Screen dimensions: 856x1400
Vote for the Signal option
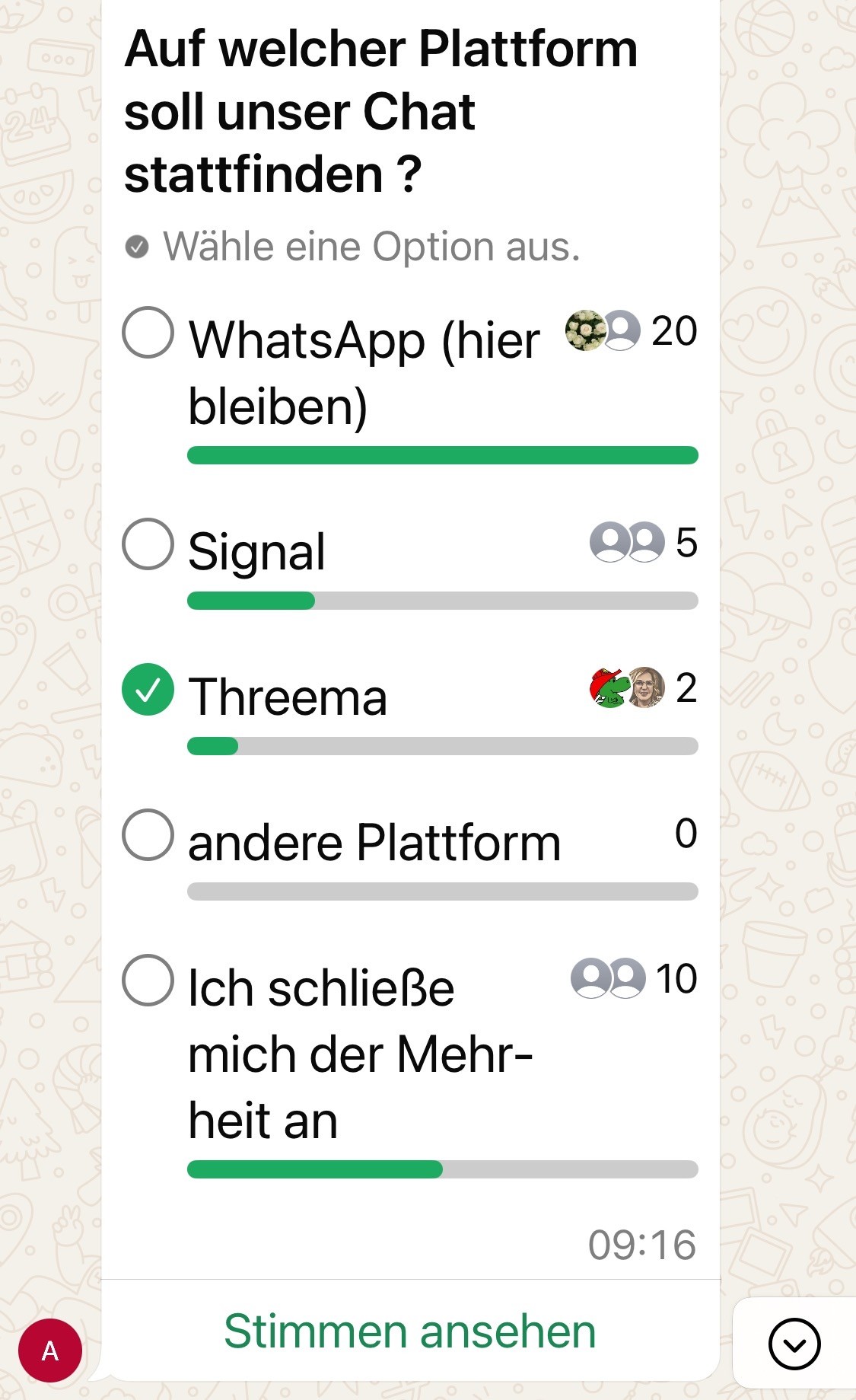[148, 544]
